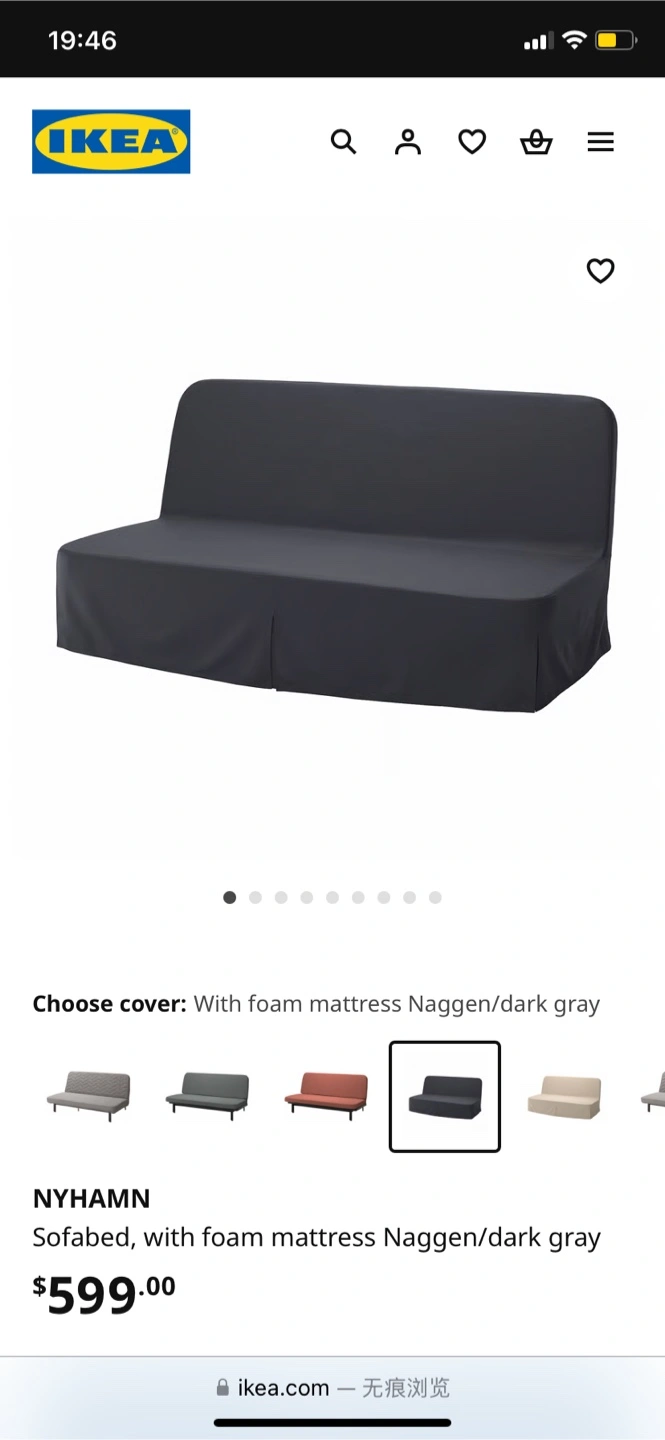This screenshot has height=1440, width=665.
Task: Open the account profile icon
Action: [x=408, y=142]
